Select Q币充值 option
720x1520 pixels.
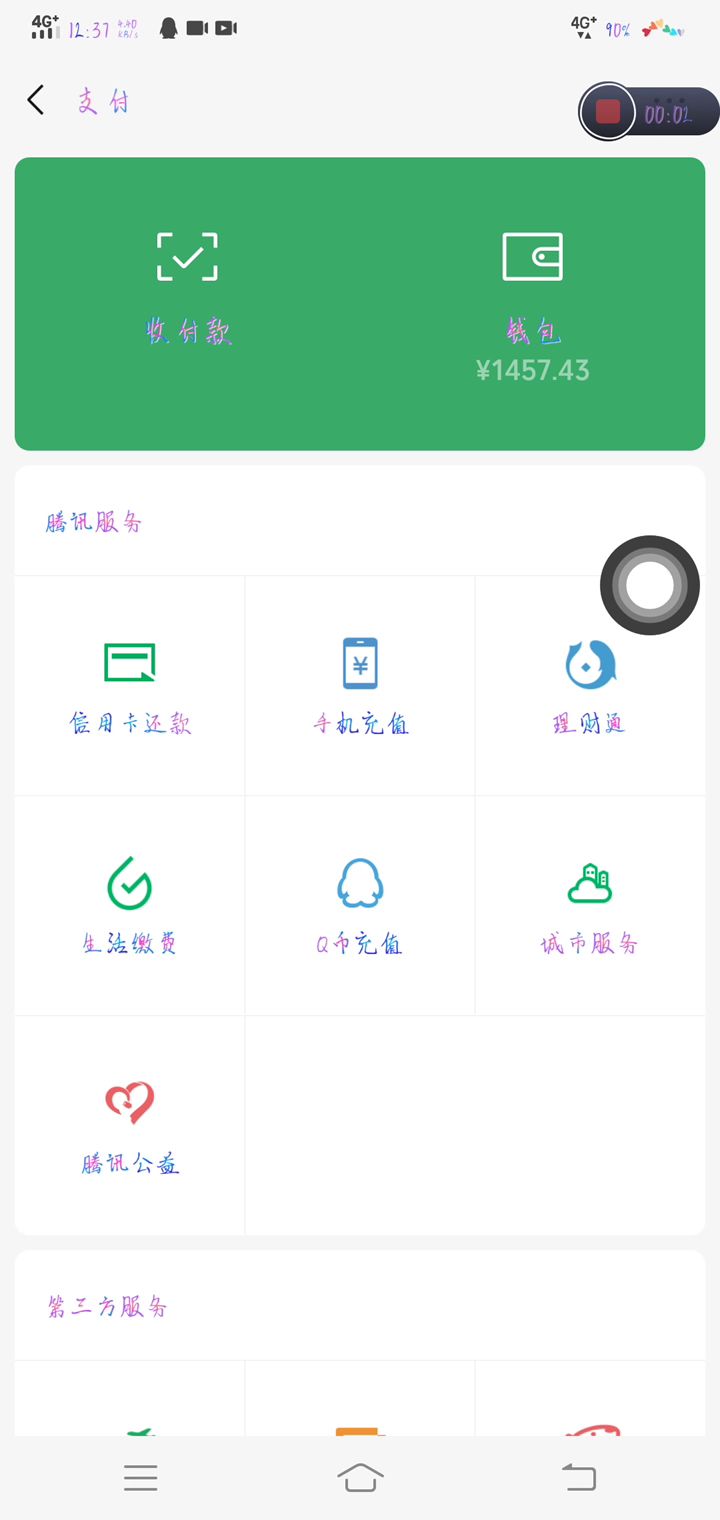tap(360, 906)
